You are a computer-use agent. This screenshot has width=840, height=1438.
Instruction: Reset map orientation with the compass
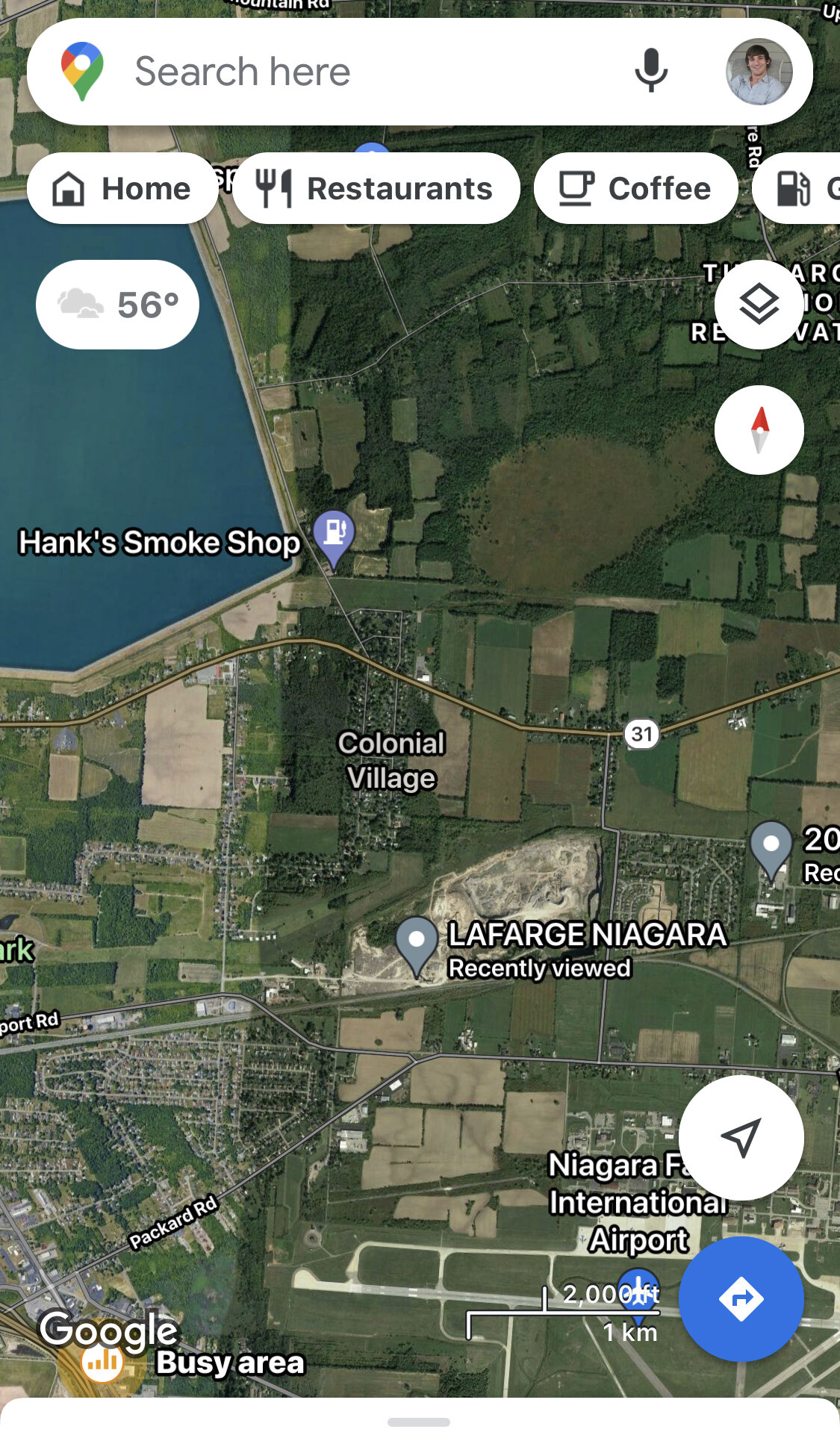pyautogui.click(x=759, y=430)
